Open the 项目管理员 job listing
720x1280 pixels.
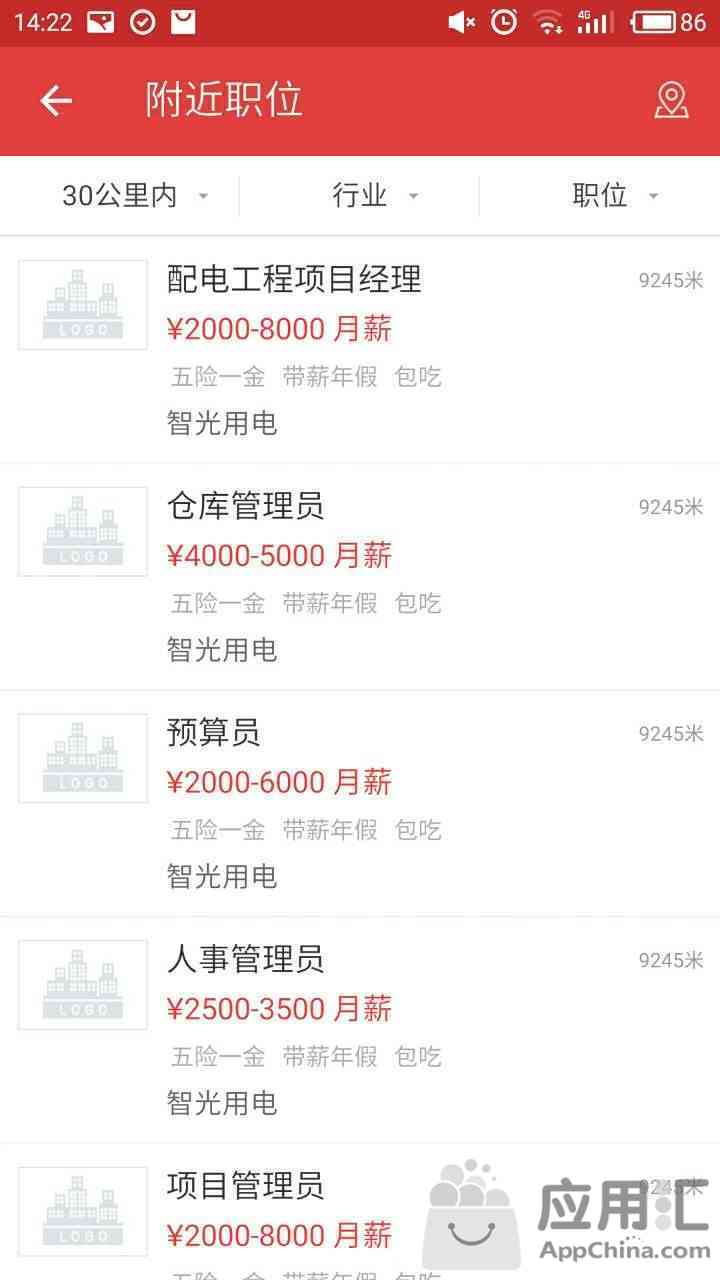tap(360, 1212)
